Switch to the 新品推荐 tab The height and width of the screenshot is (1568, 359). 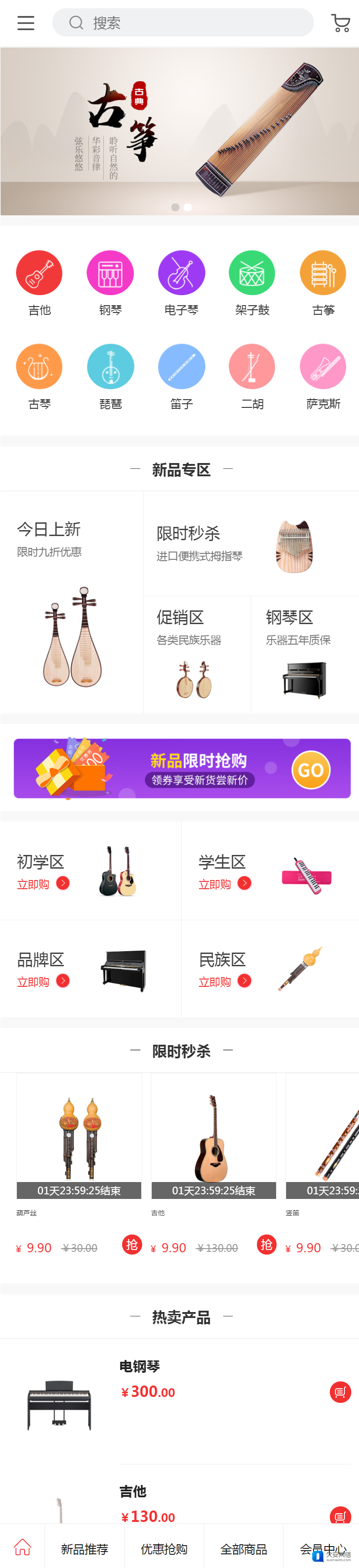pos(84,1548)
